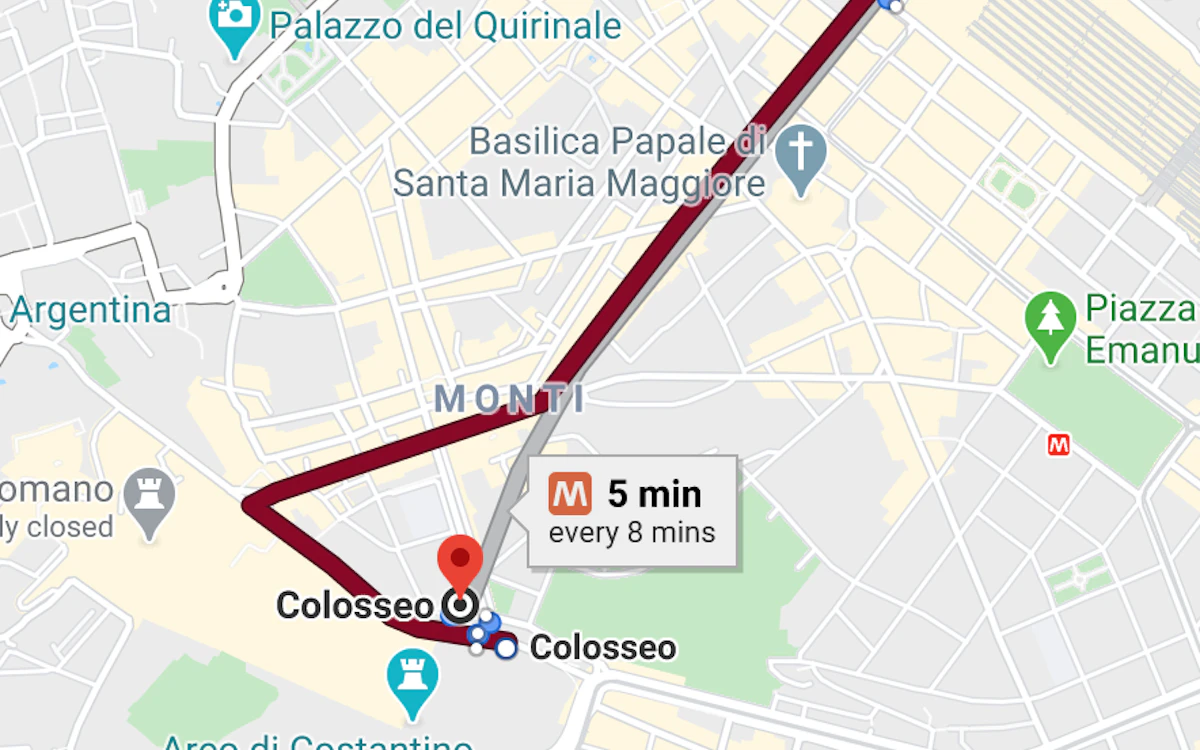Open the 5 min metro route callout
This screenshot has width=1200, height=750.
(x=634, y=511)
